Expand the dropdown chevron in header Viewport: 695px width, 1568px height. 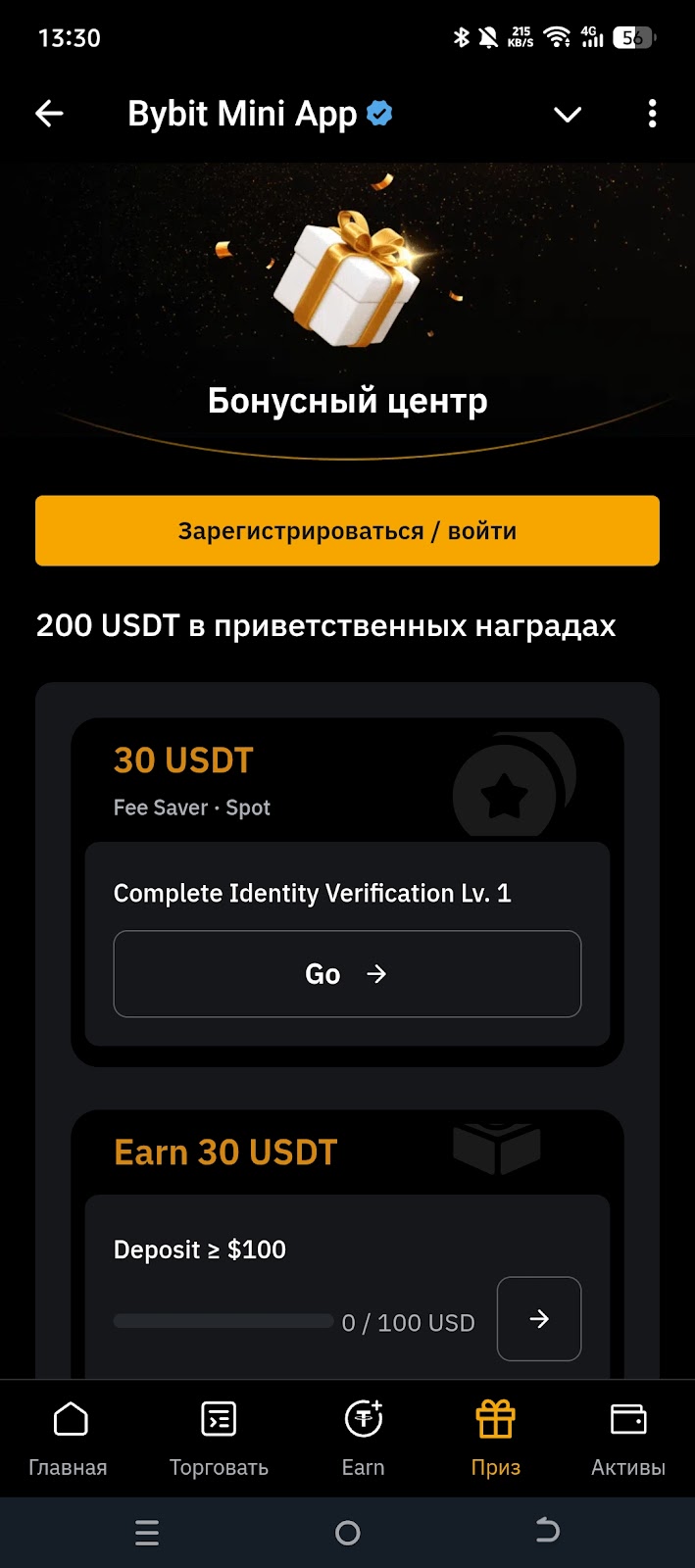coord(568,115)
